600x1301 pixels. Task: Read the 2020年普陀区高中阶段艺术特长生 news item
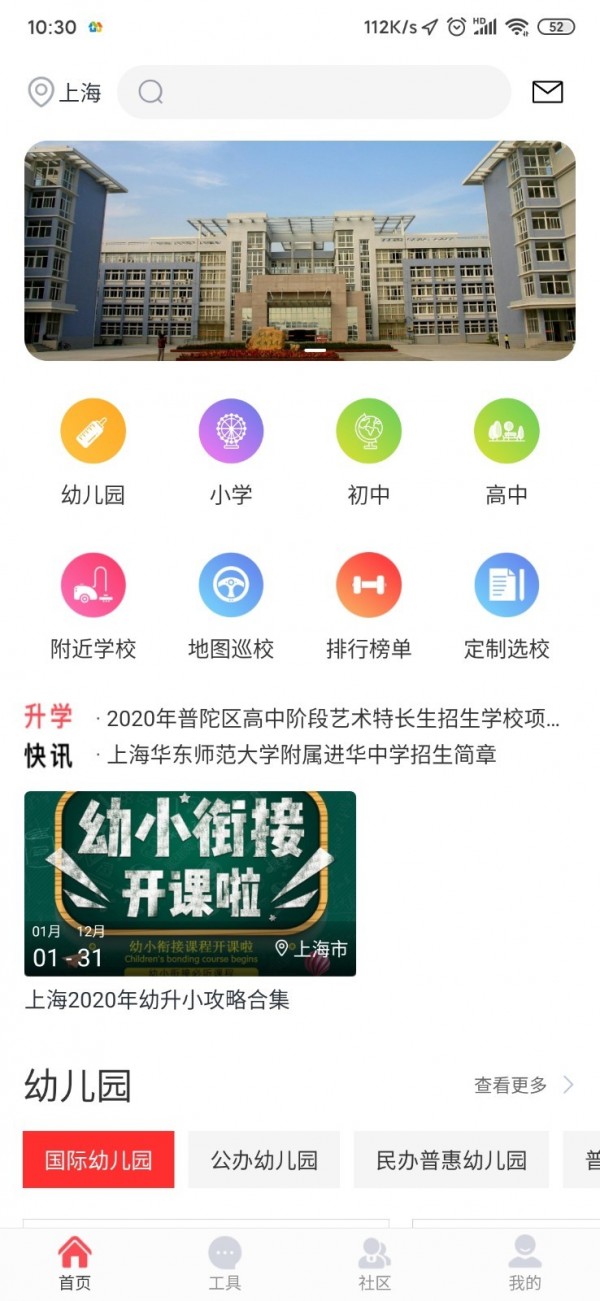tap(332, 718)
